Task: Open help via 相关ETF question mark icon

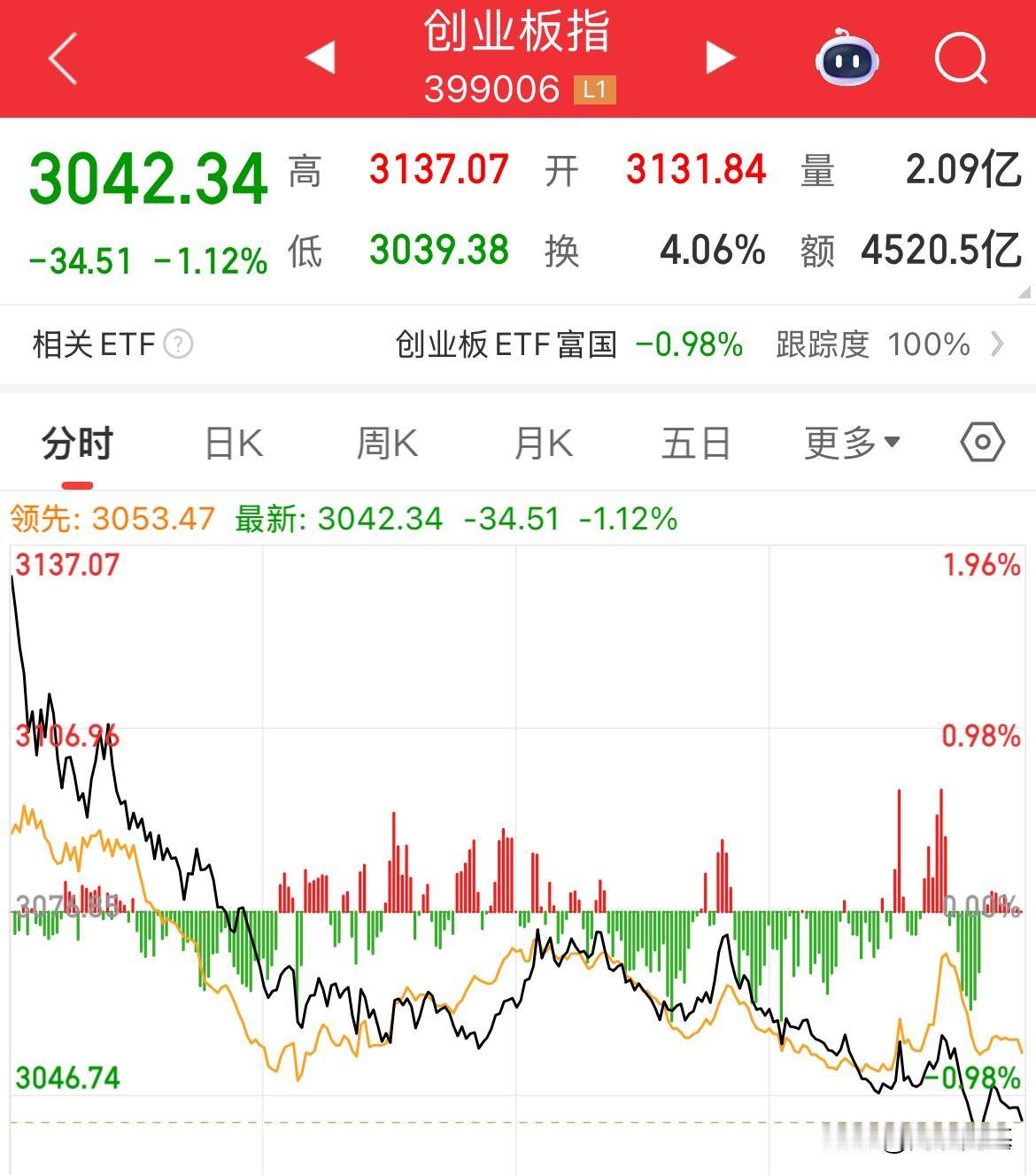Action: [x=182, y=345]
